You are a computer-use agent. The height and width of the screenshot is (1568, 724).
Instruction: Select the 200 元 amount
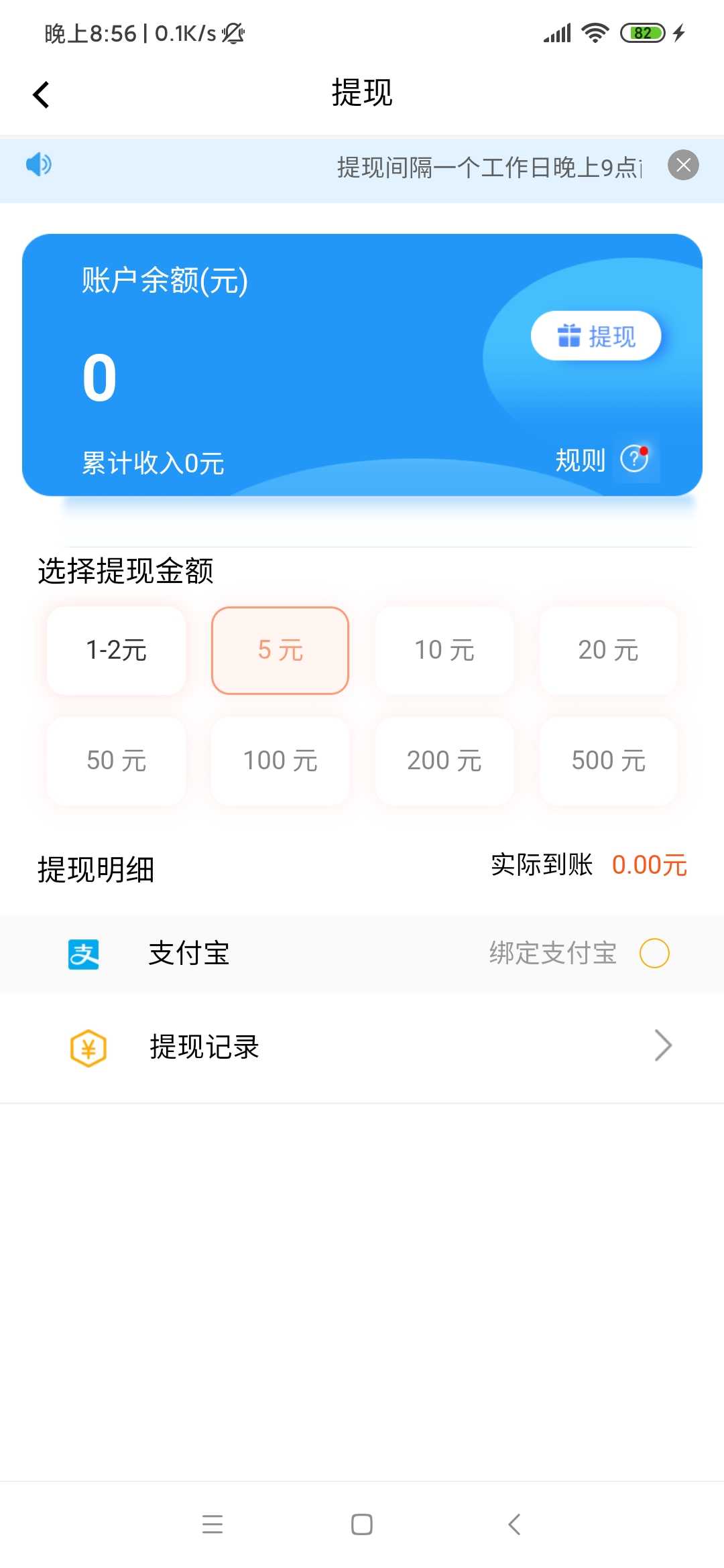tap(444, 761)
